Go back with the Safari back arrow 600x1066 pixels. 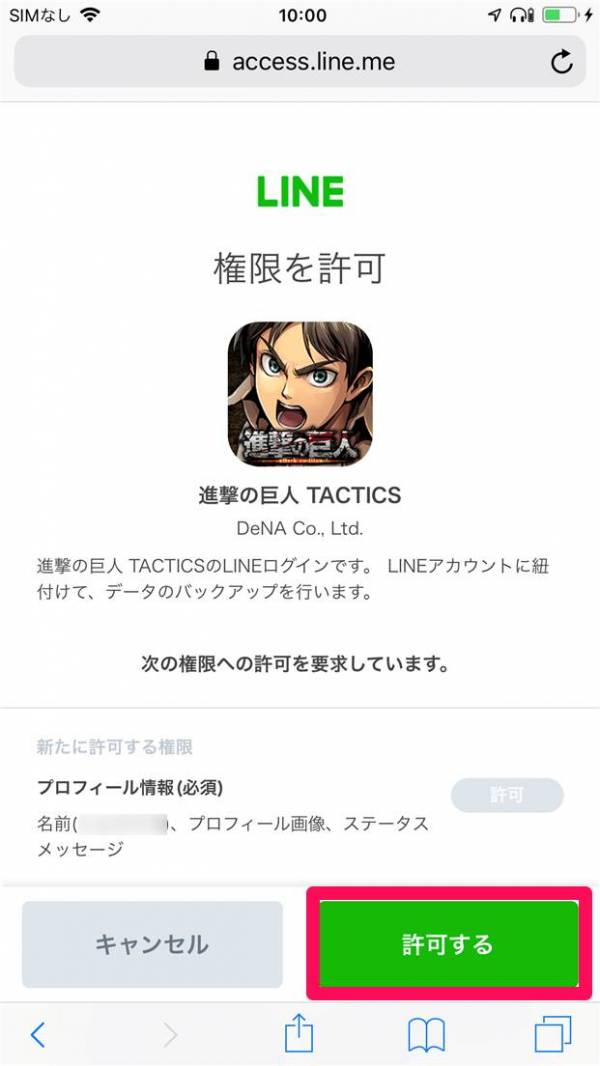click(x=38, y=1035)
